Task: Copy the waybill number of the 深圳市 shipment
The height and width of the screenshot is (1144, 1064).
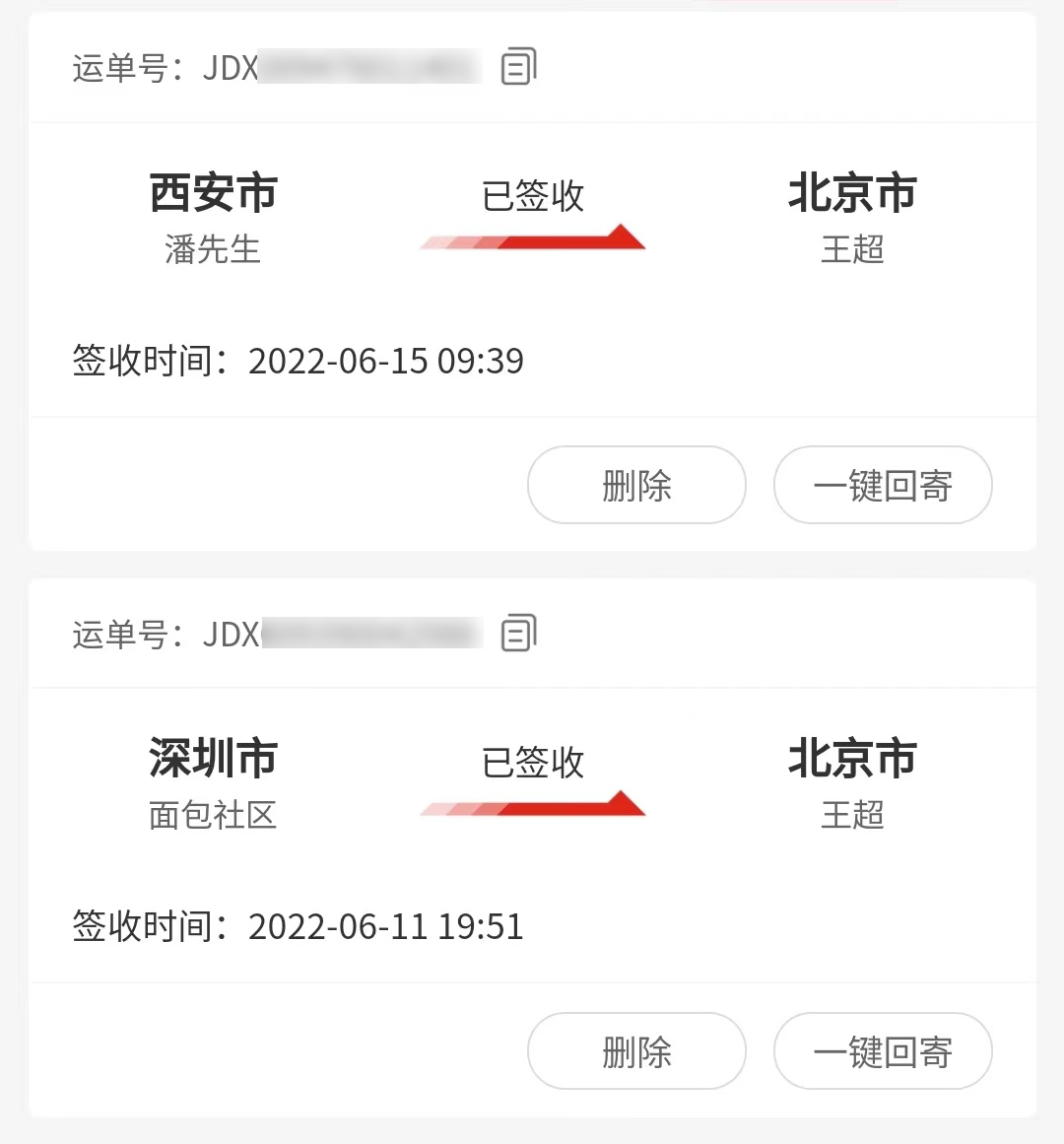Action: pos(518,633)
